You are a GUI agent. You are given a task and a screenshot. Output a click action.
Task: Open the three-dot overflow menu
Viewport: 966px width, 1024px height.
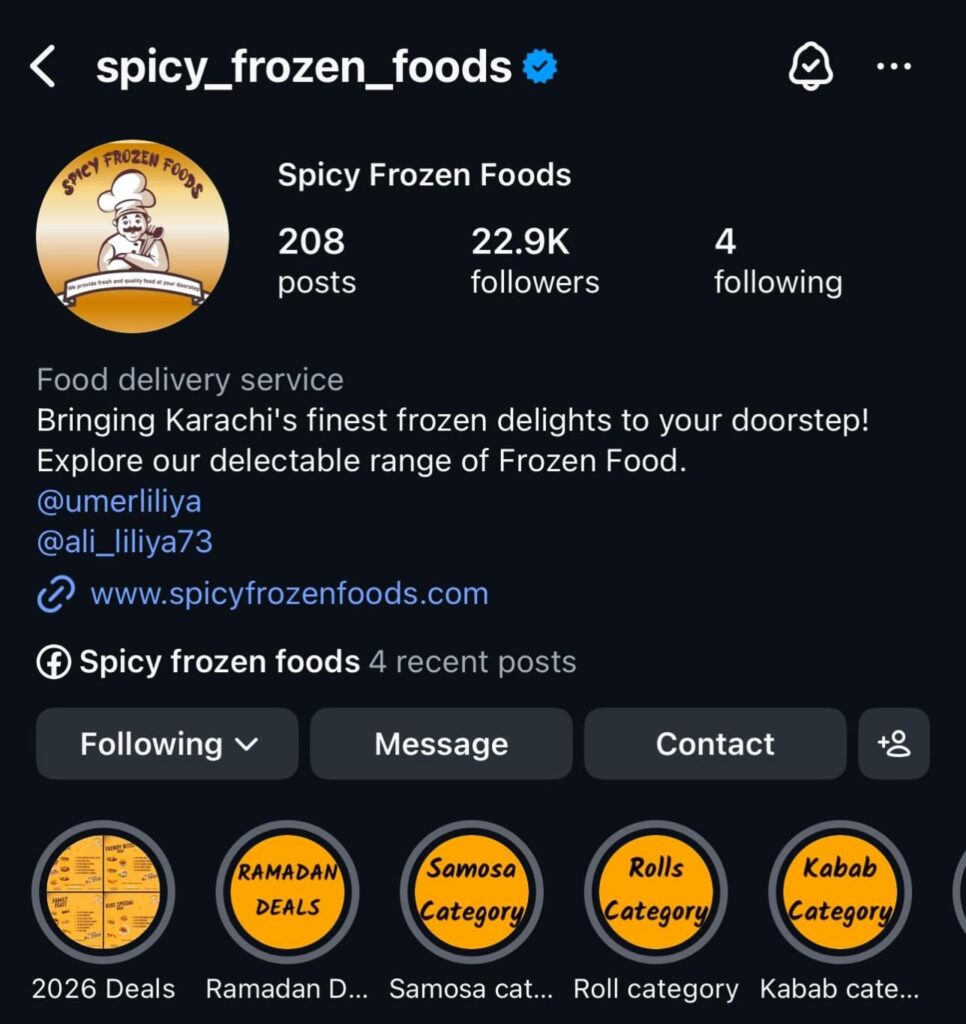click(893, 68)
